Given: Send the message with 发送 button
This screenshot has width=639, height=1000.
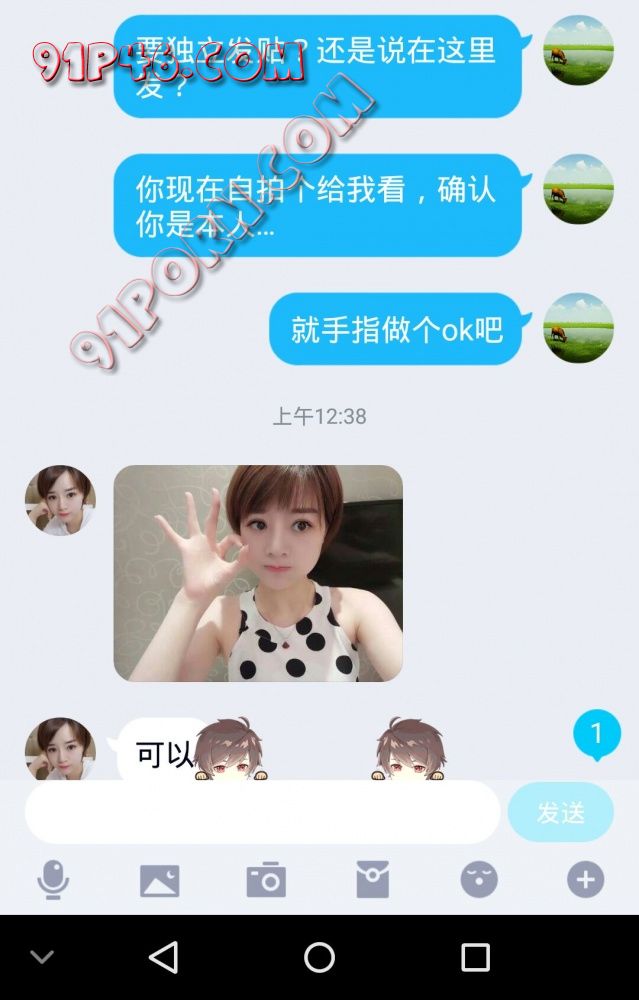Looking at the screenshot, I should pyautogui.click(x=560, y=812).
